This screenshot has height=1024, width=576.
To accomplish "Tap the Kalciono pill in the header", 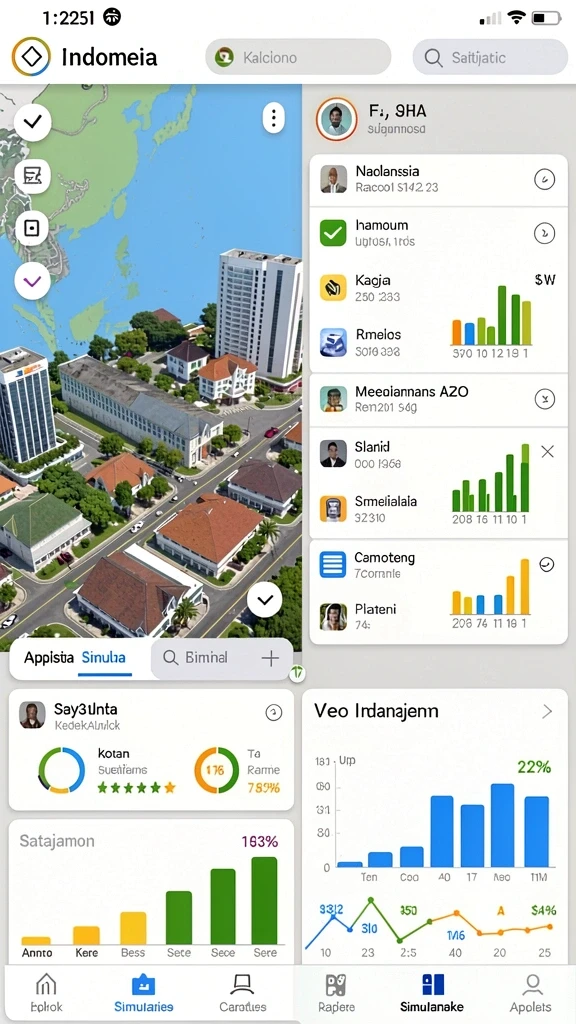I will pos(298,57).
